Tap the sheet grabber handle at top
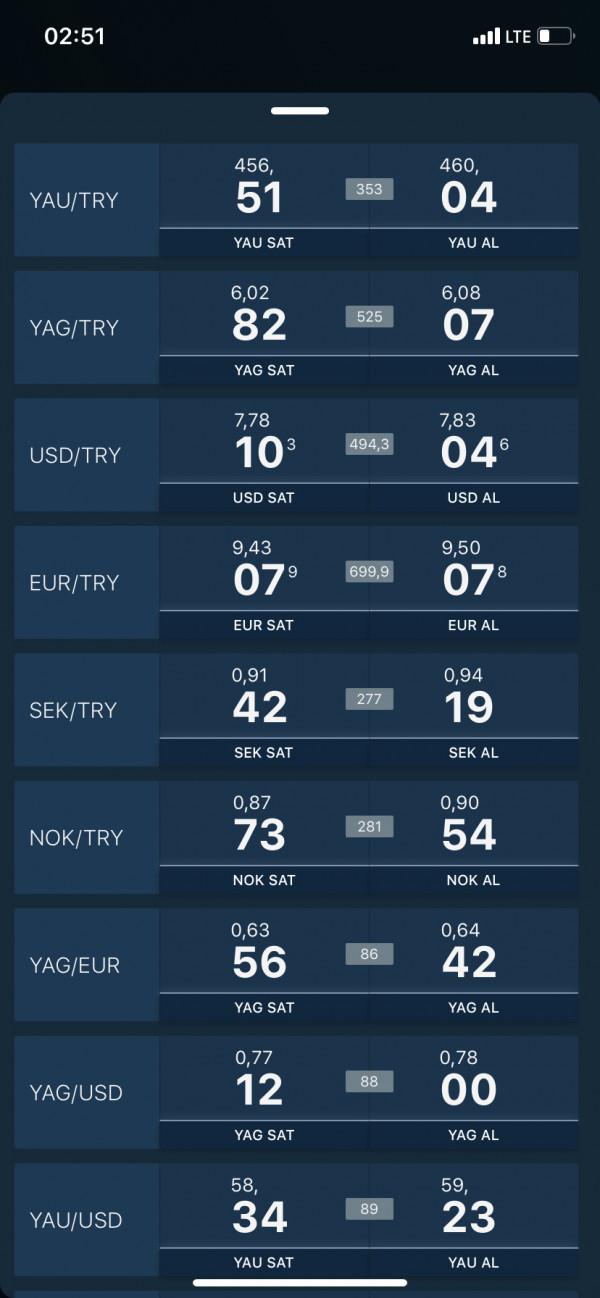The width and height of the screenshot is (600, 1298). tap(300, 110)
